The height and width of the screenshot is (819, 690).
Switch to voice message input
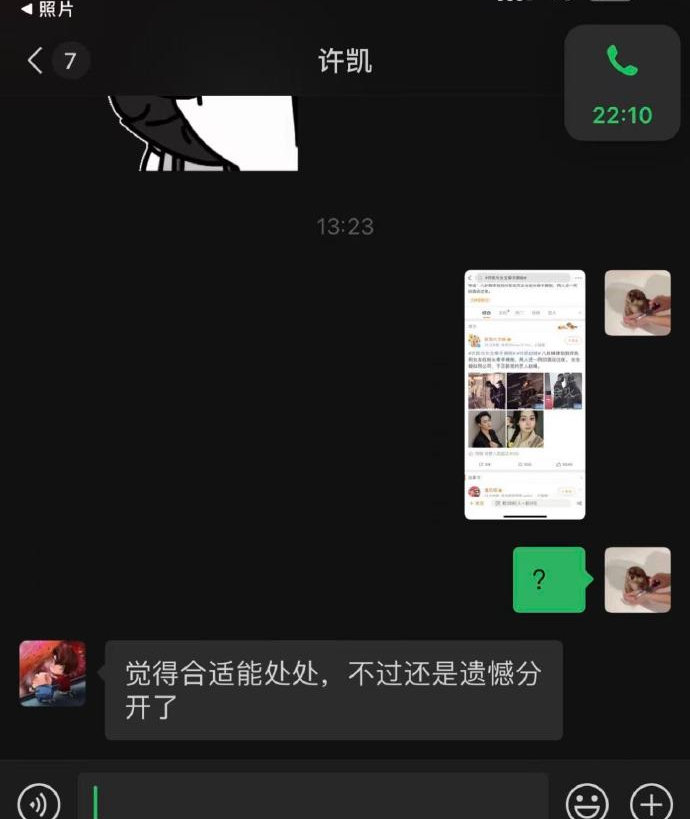pos(38,802)
